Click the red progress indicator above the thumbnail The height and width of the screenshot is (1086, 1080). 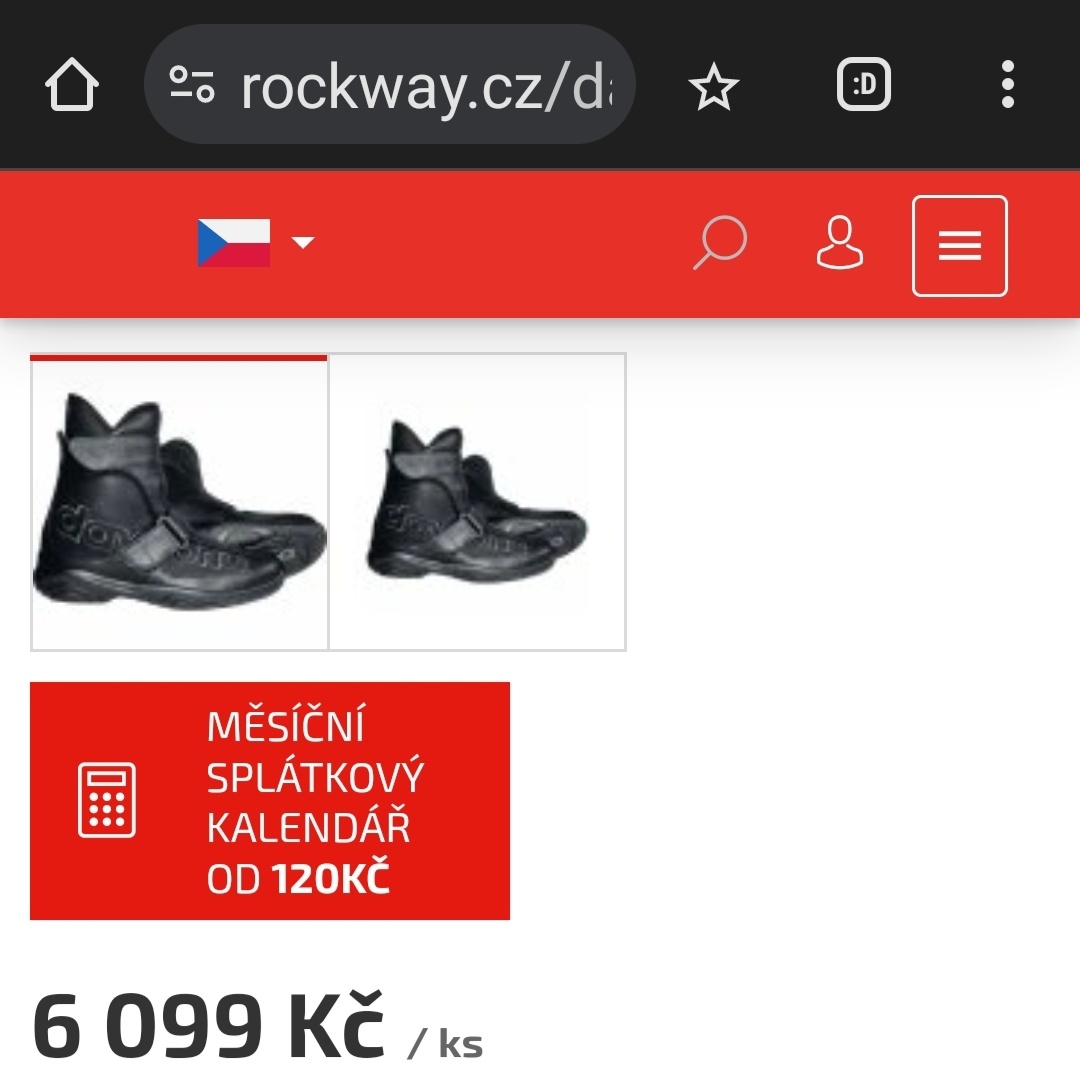click(180, 357)
